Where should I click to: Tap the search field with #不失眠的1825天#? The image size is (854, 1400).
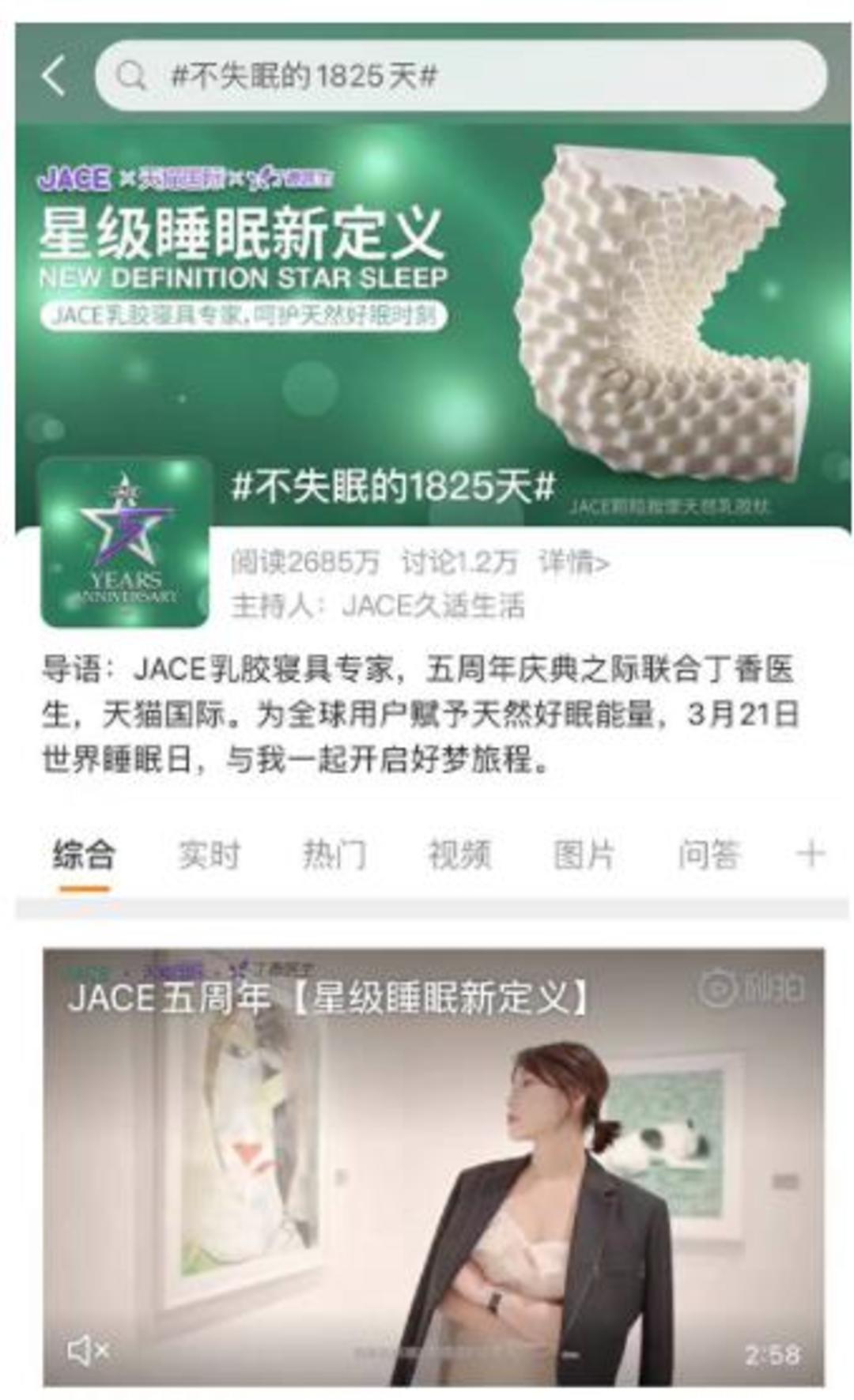[461, 77]
